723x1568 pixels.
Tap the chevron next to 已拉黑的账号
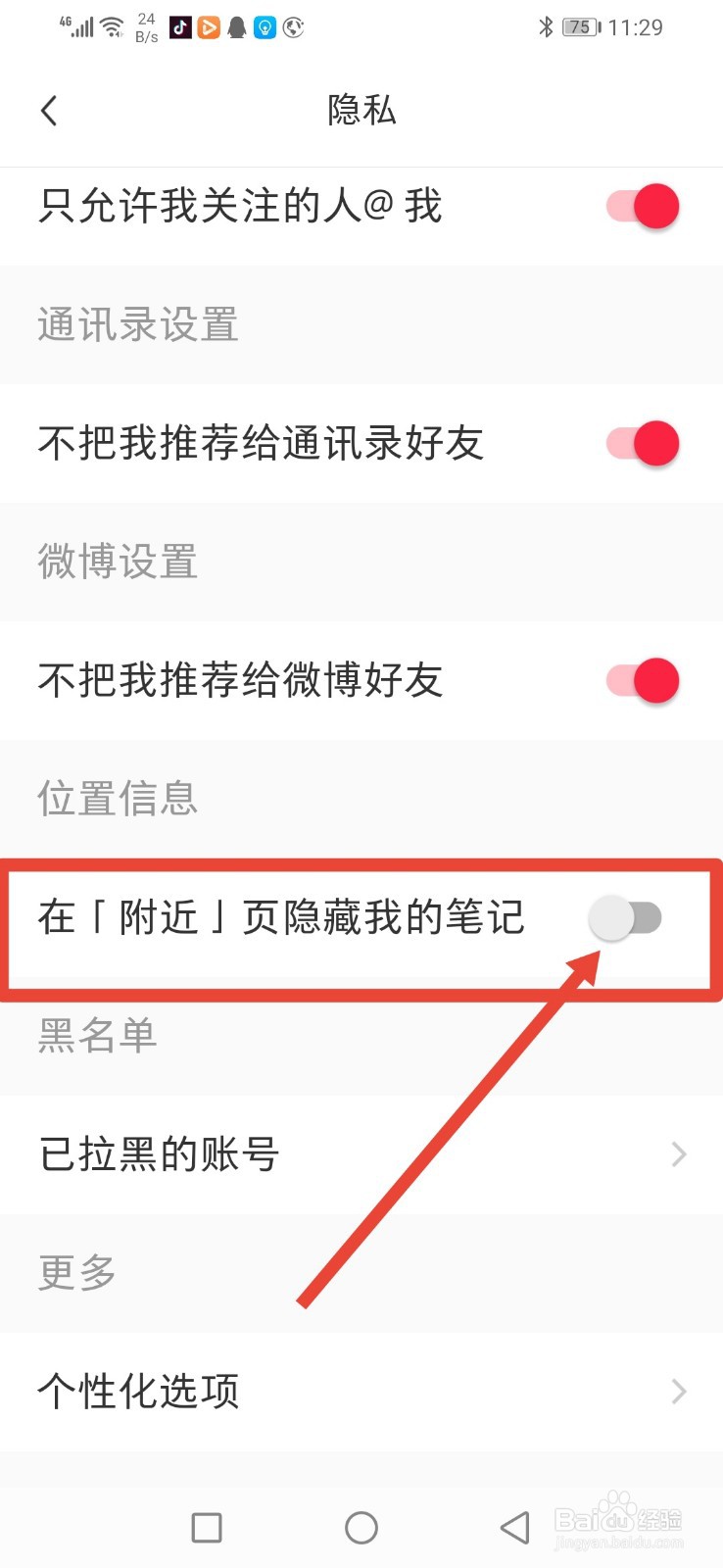tap(677, 1155)
